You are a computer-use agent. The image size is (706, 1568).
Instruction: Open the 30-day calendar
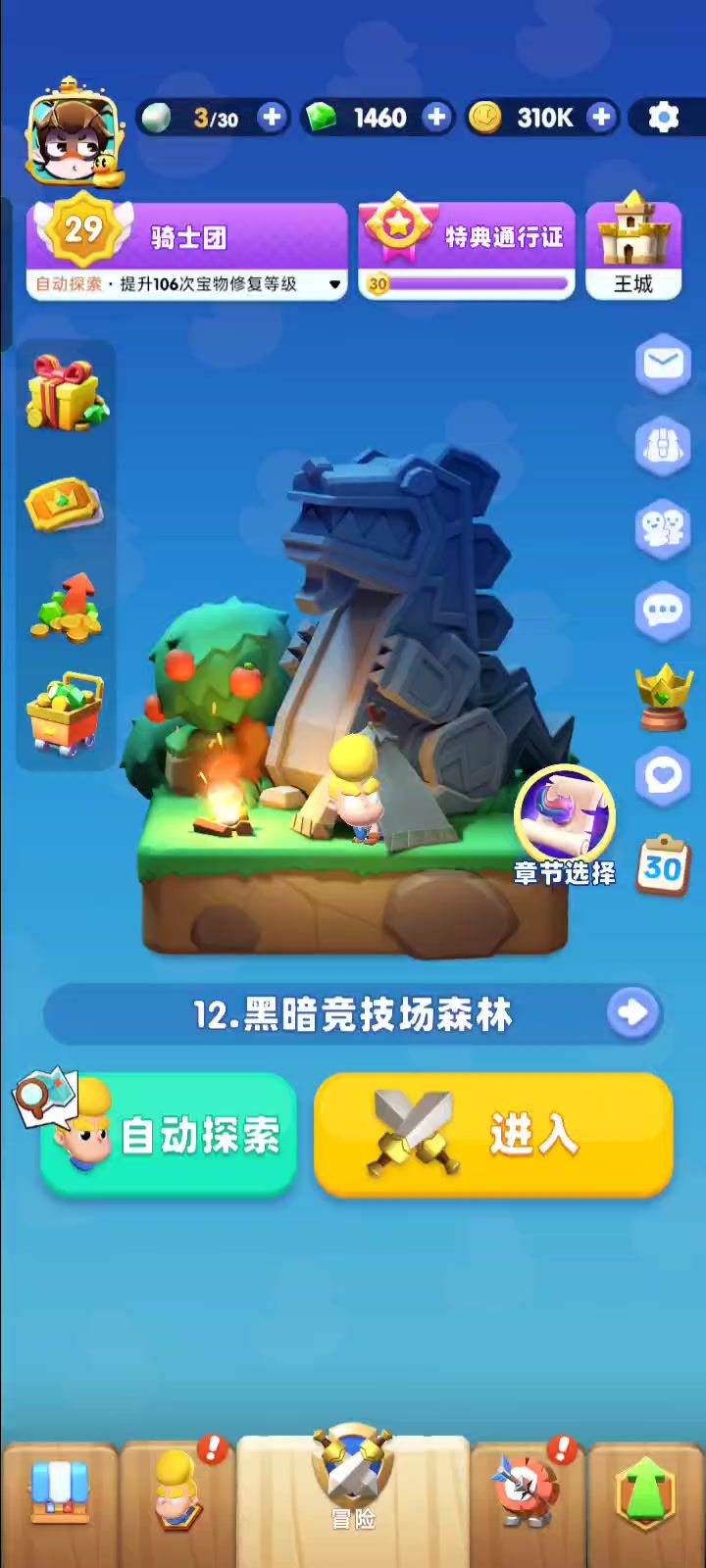663,865
